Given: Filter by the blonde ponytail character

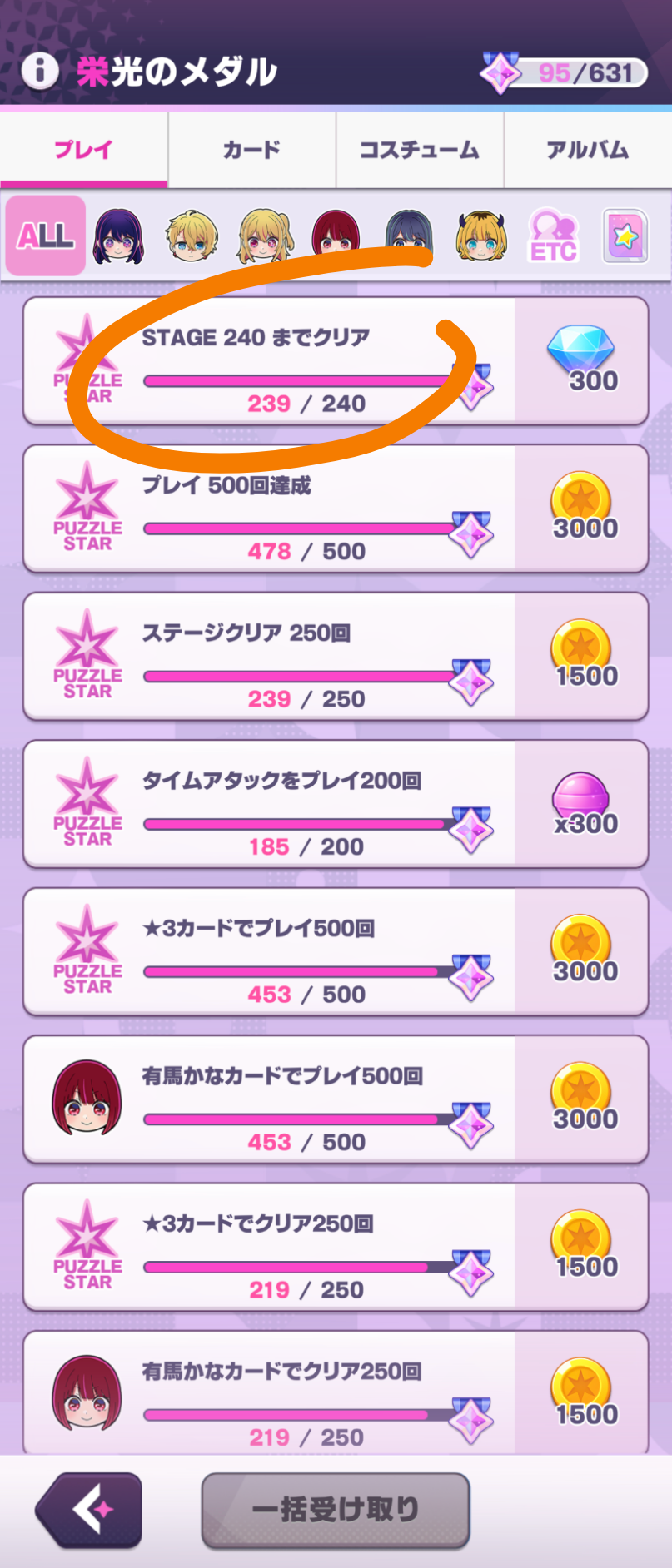Looking at the screenshot, I should [265, 236].
